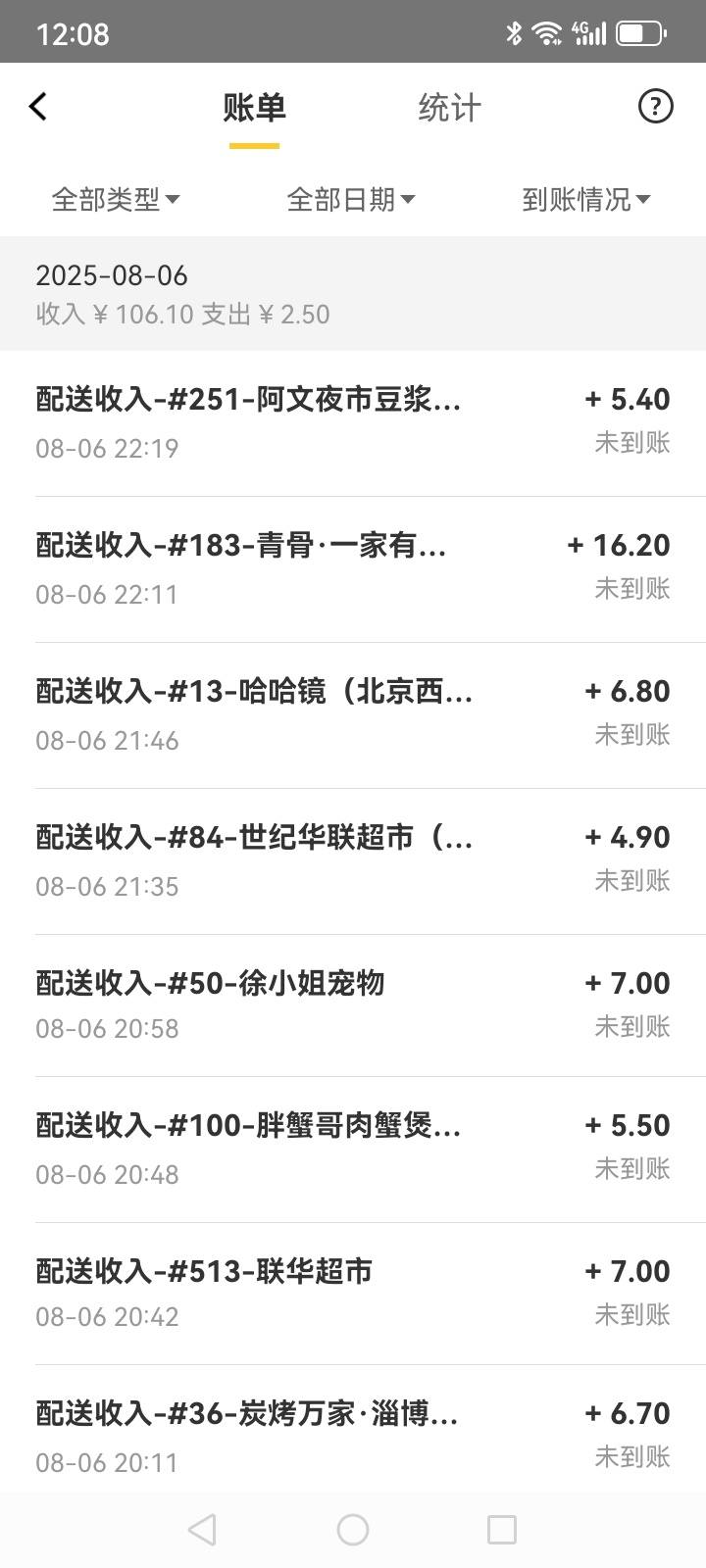Screen dimensions: 706x1568
Task: Open recent apps from the navigation bar
Action: (502, 1529)
